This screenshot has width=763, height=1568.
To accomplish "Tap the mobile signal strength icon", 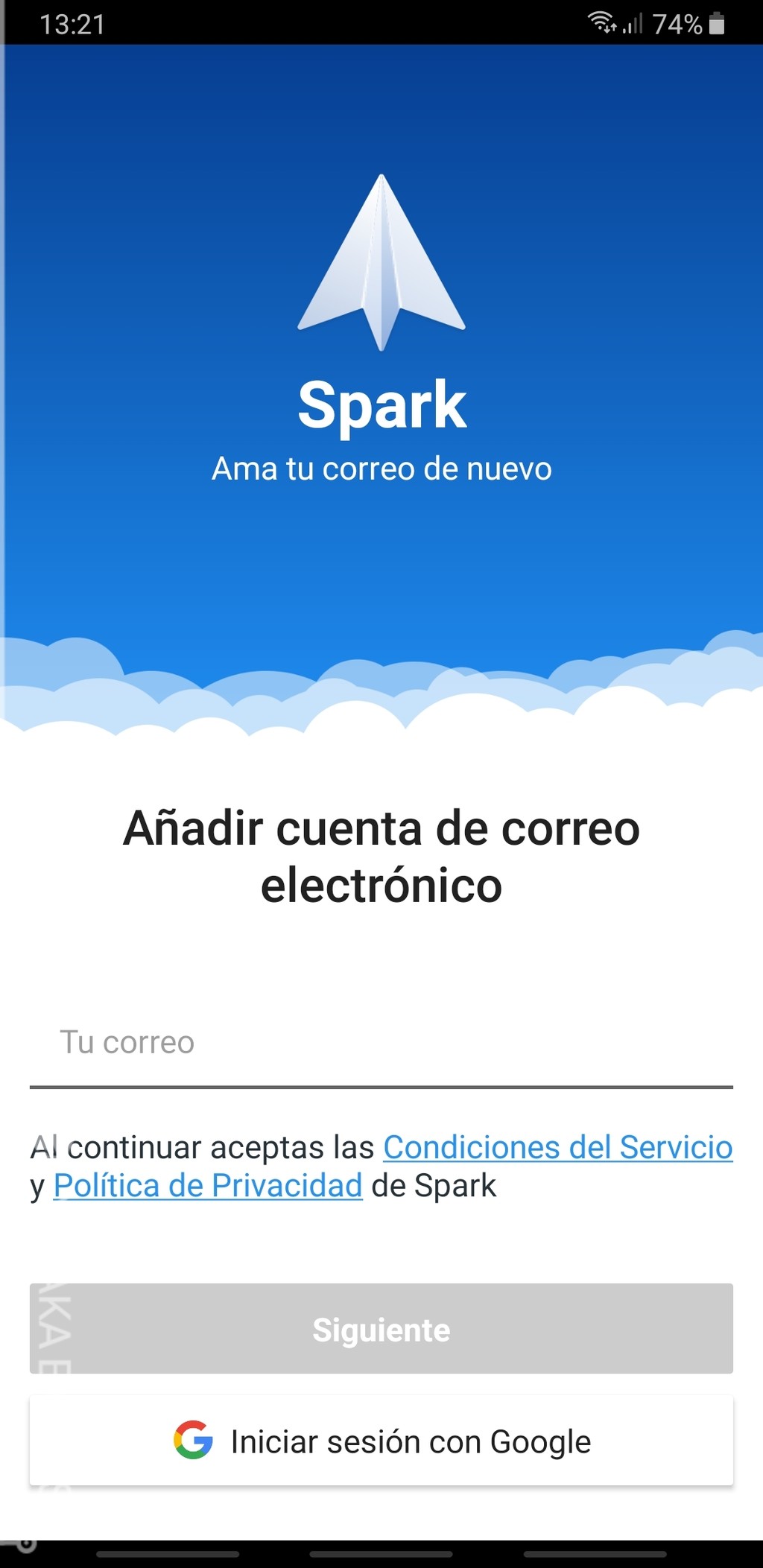I will point(630,24).
